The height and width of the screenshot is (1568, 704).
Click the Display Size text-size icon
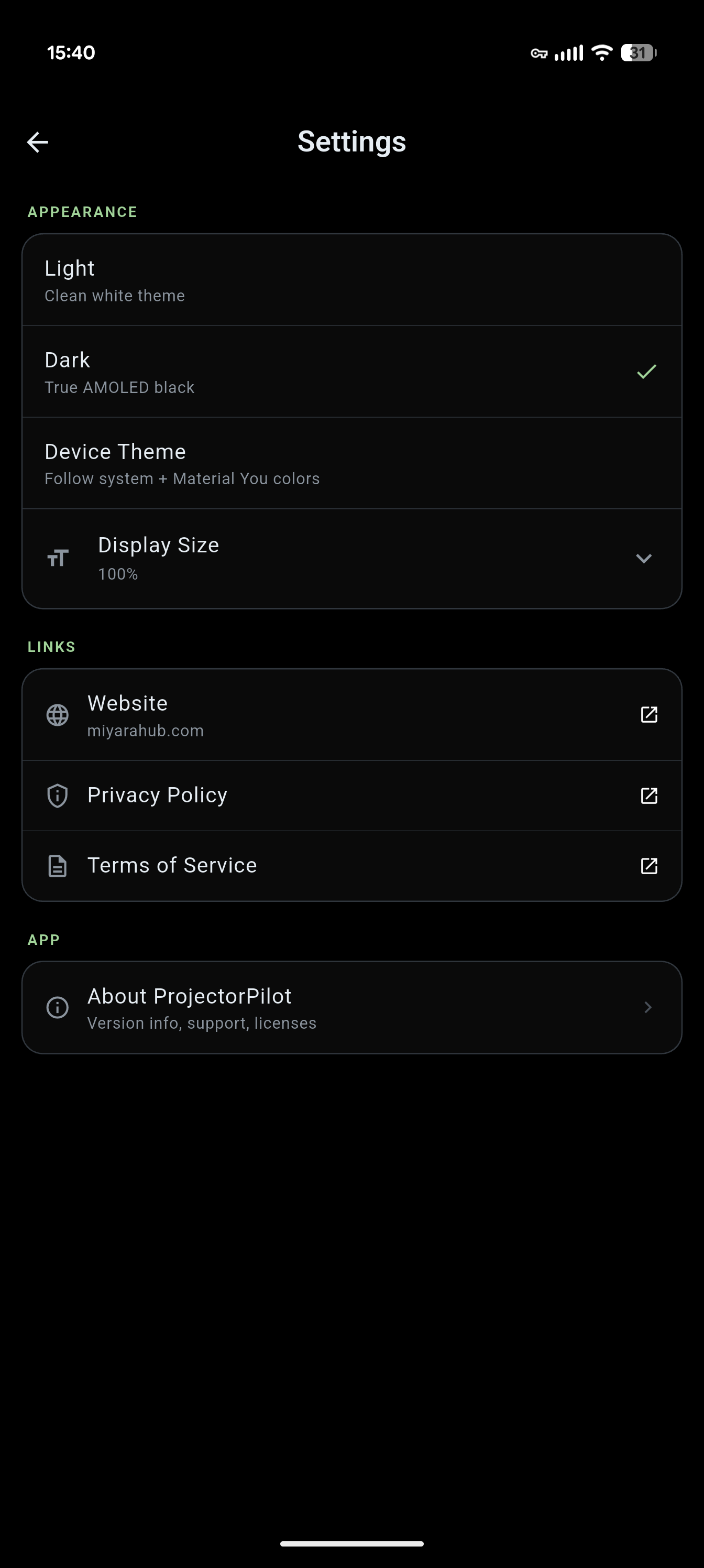coord(57,558)
